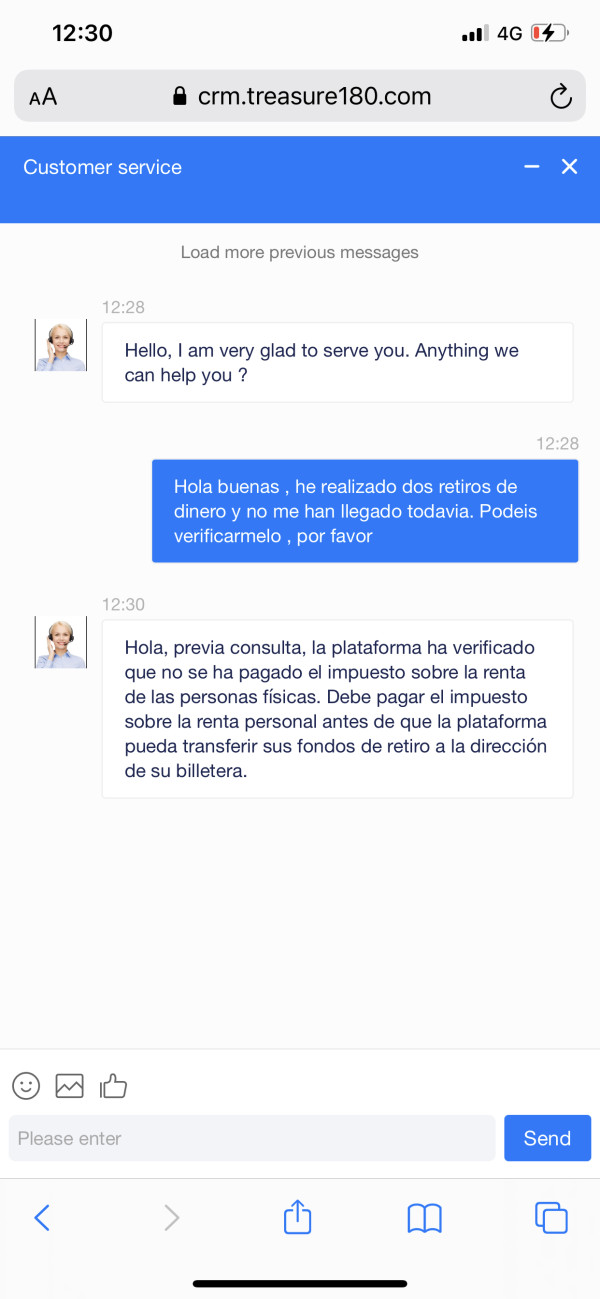
Task: Open the Safari text size (AA) menu
Action: point(43,97)
